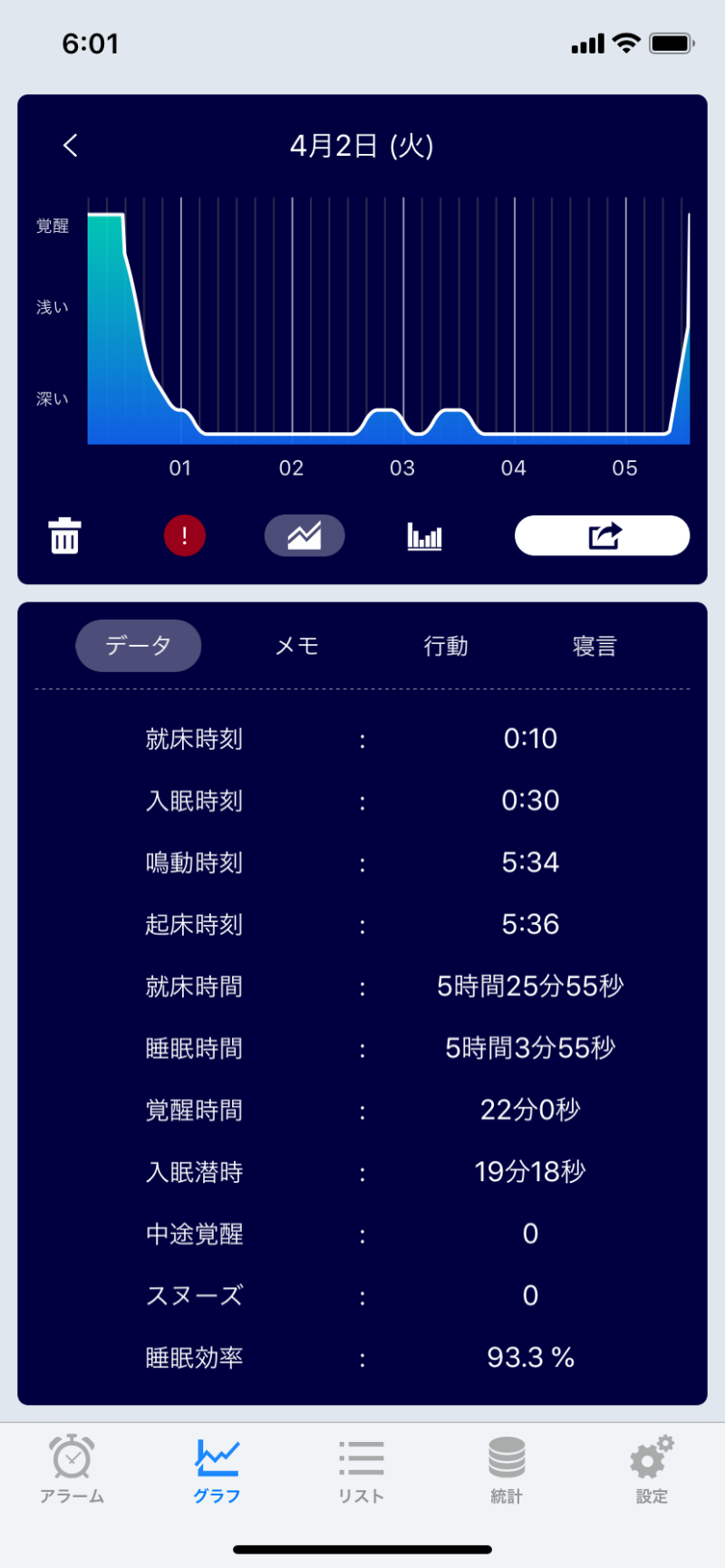This screenshot has width=725, height=1568.
Task: Open the red exclamation alert
Action: 185,535
